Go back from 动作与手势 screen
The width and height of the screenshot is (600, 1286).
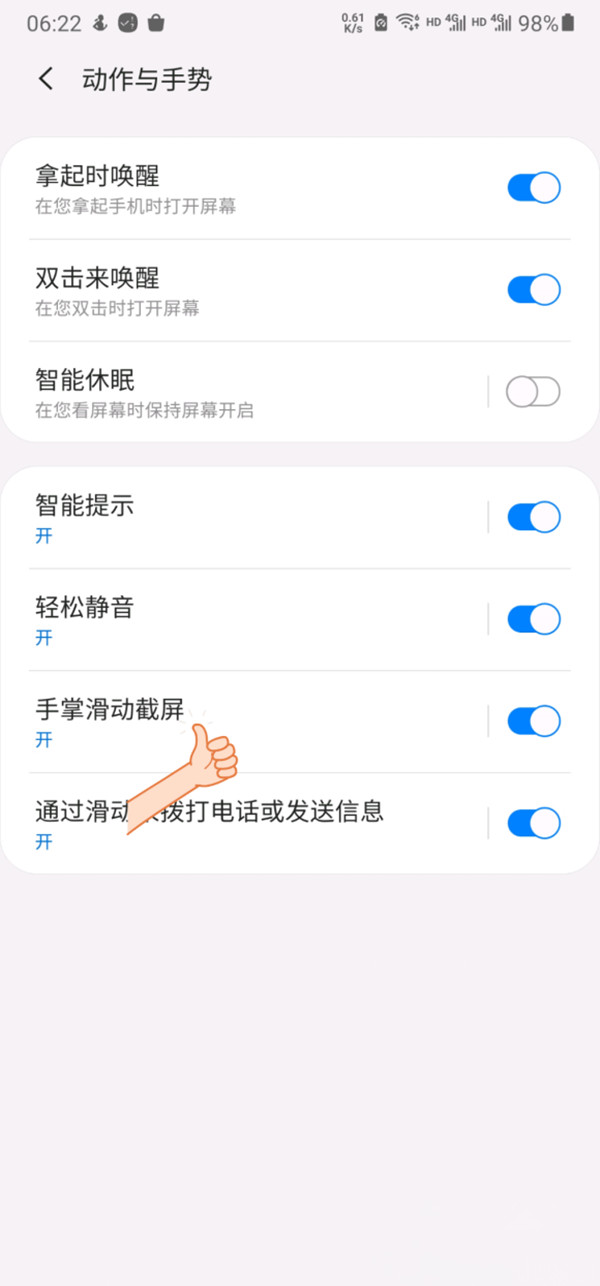46,80
